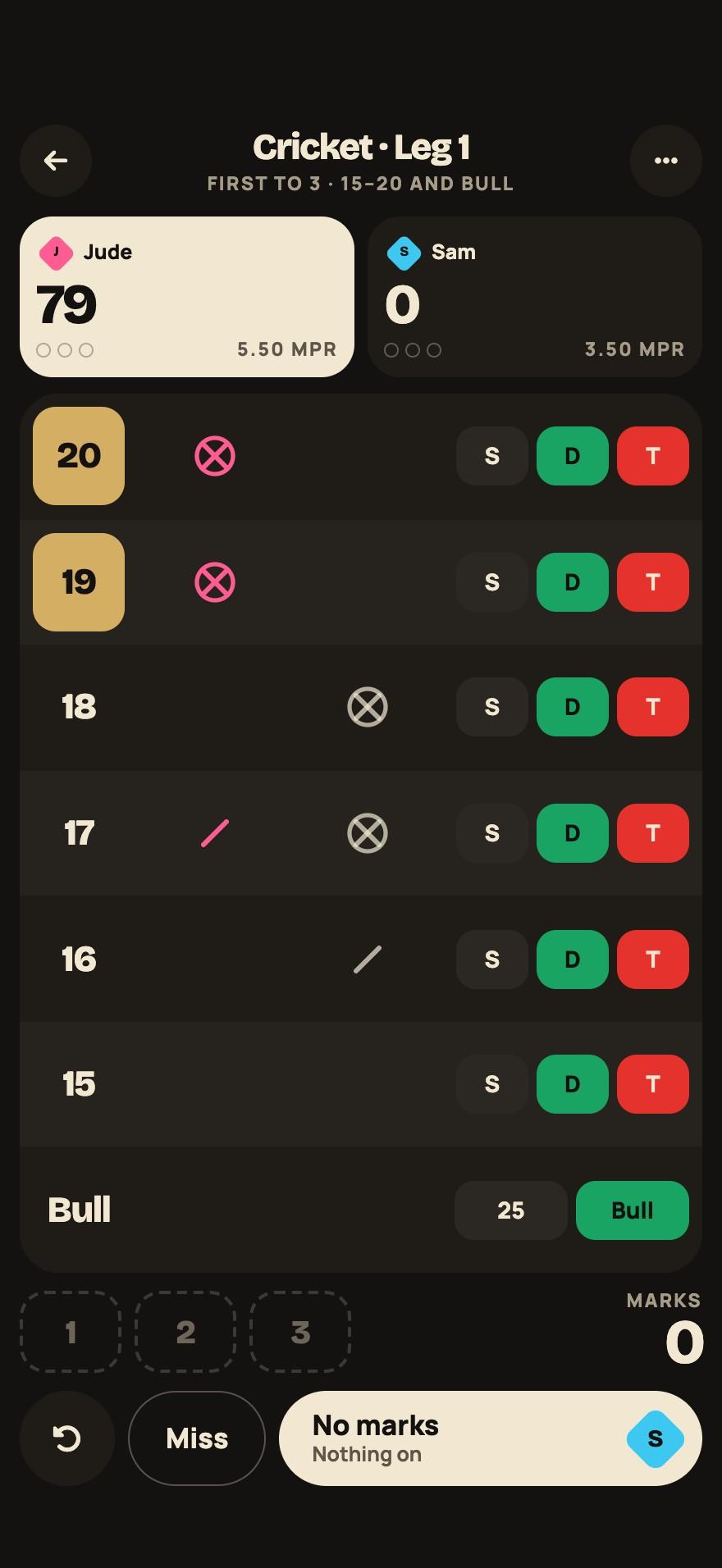This screenshot has width=722, height=1568.
Task: Confirm the No marks turn button
Action: point(491,1438)
